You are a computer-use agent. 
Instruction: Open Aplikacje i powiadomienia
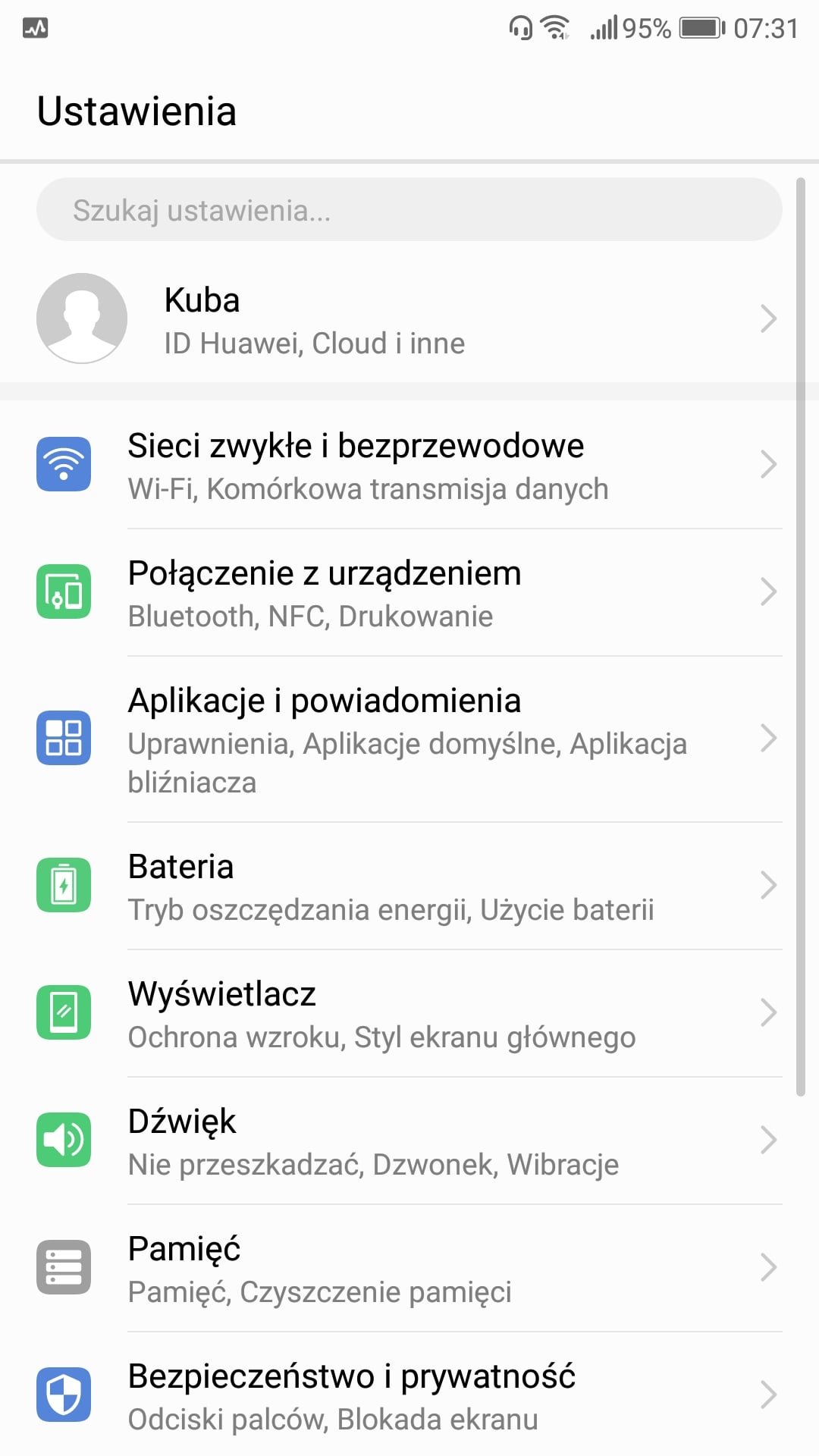pos(408,739)
